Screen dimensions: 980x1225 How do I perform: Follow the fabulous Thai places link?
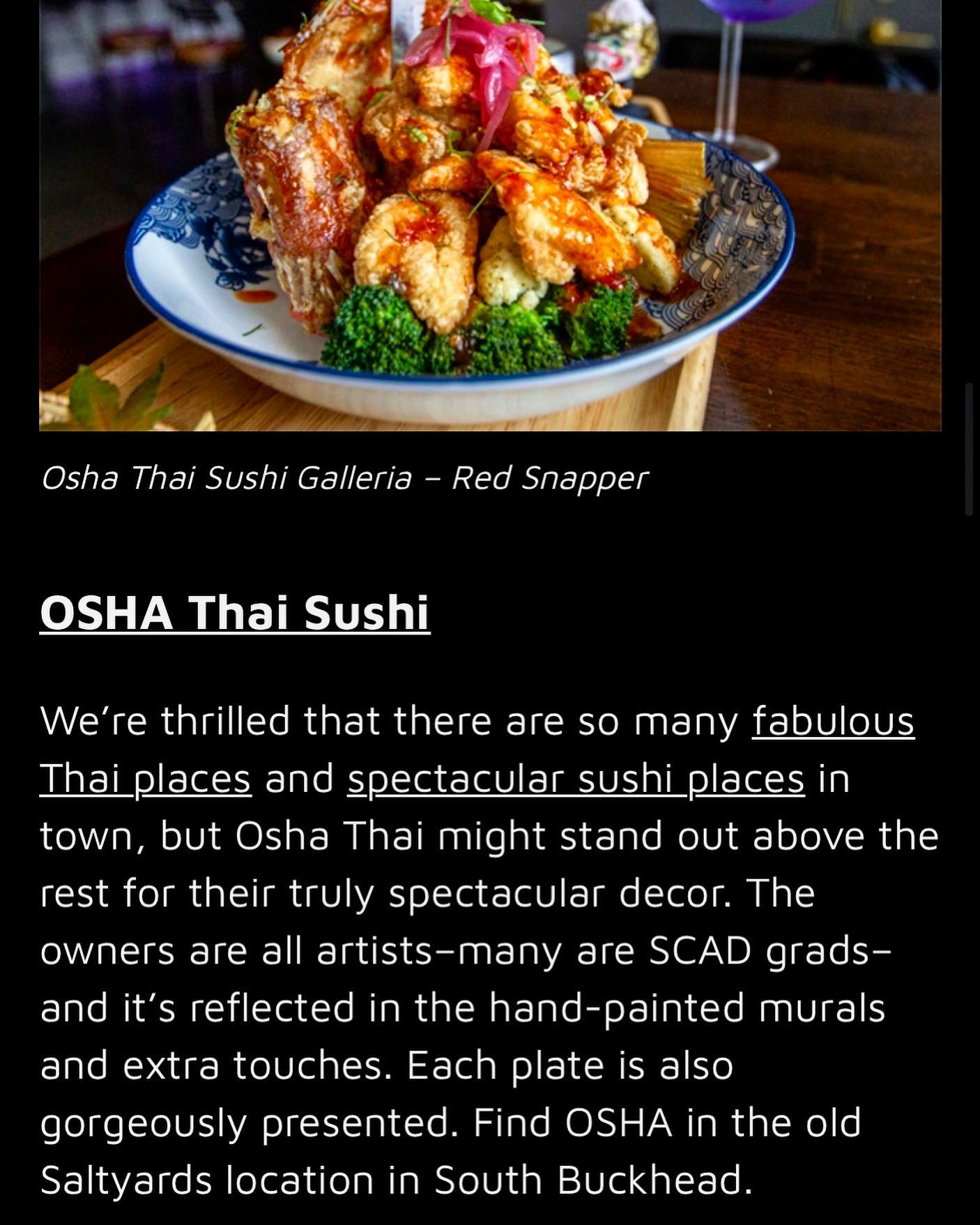832,721
